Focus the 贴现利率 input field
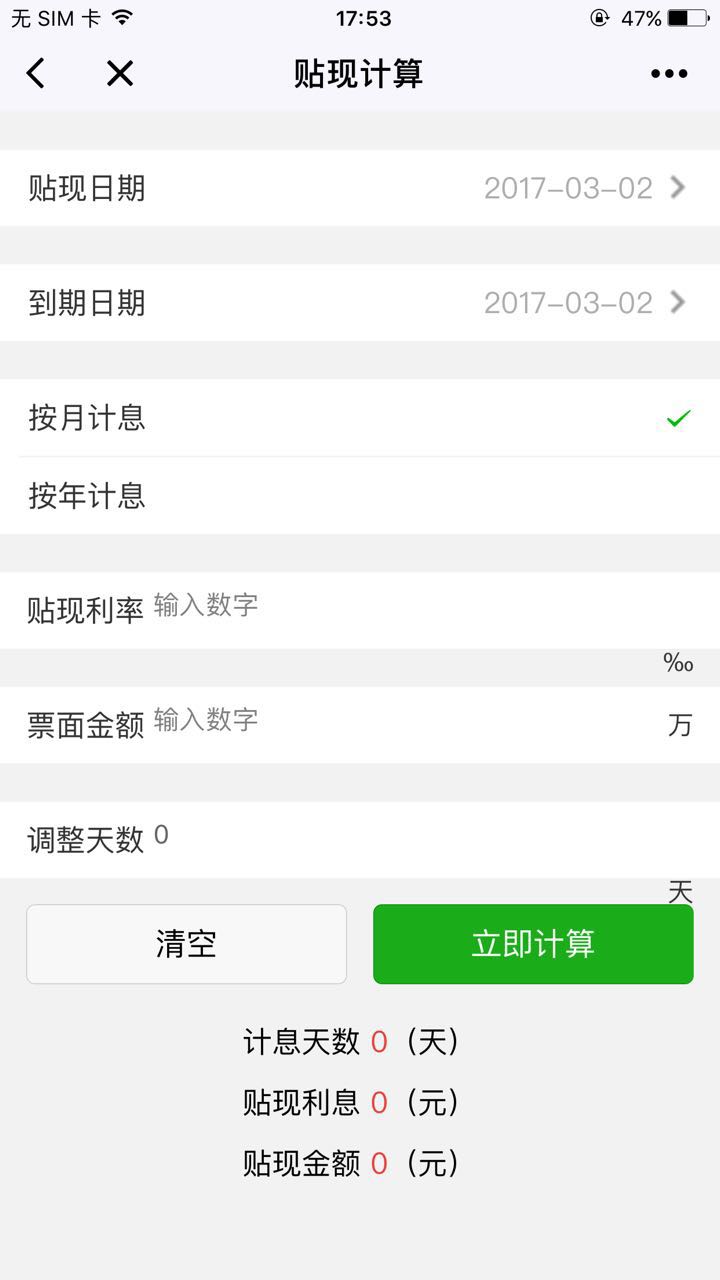The image size is (720, 1280). tap(400, 606)
